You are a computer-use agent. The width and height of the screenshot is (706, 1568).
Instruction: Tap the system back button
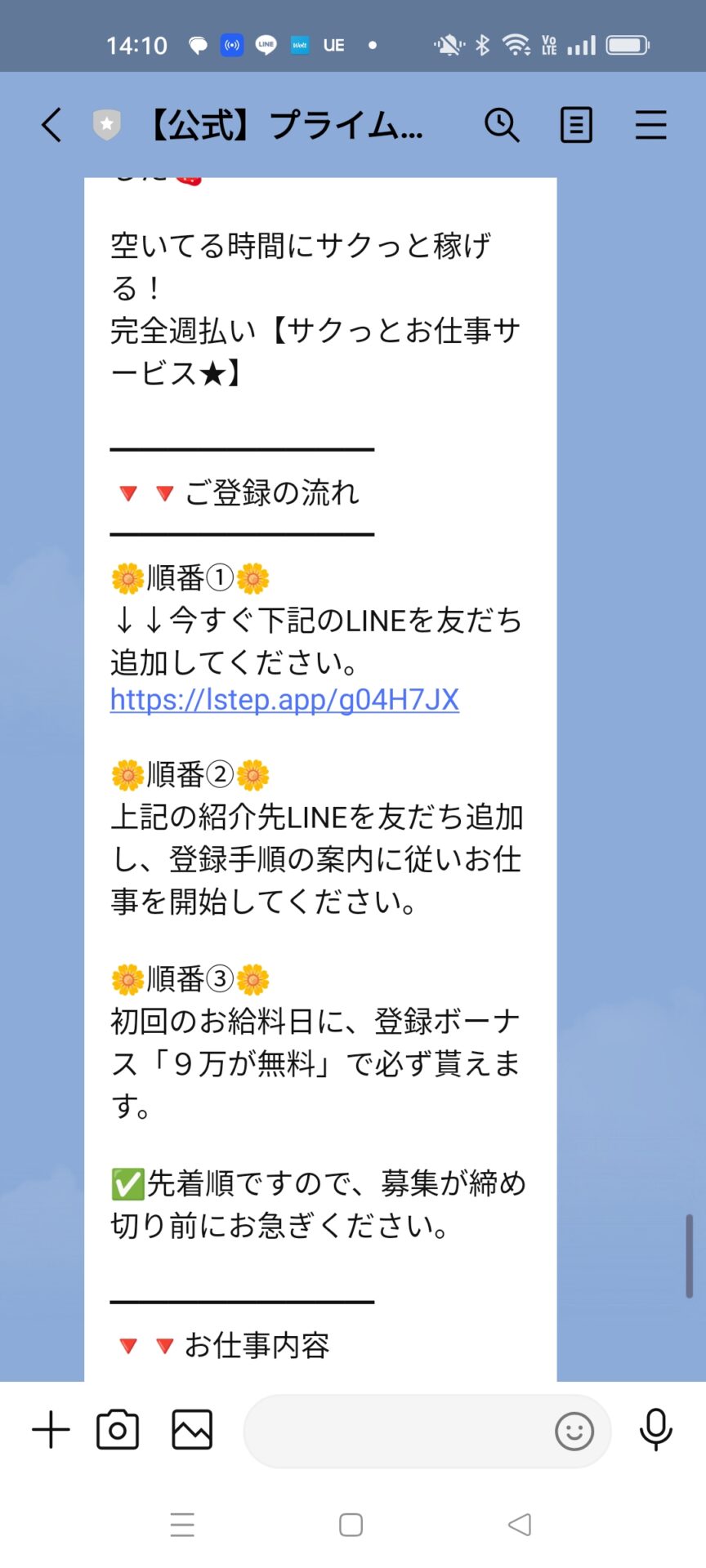pos(520,1525)
